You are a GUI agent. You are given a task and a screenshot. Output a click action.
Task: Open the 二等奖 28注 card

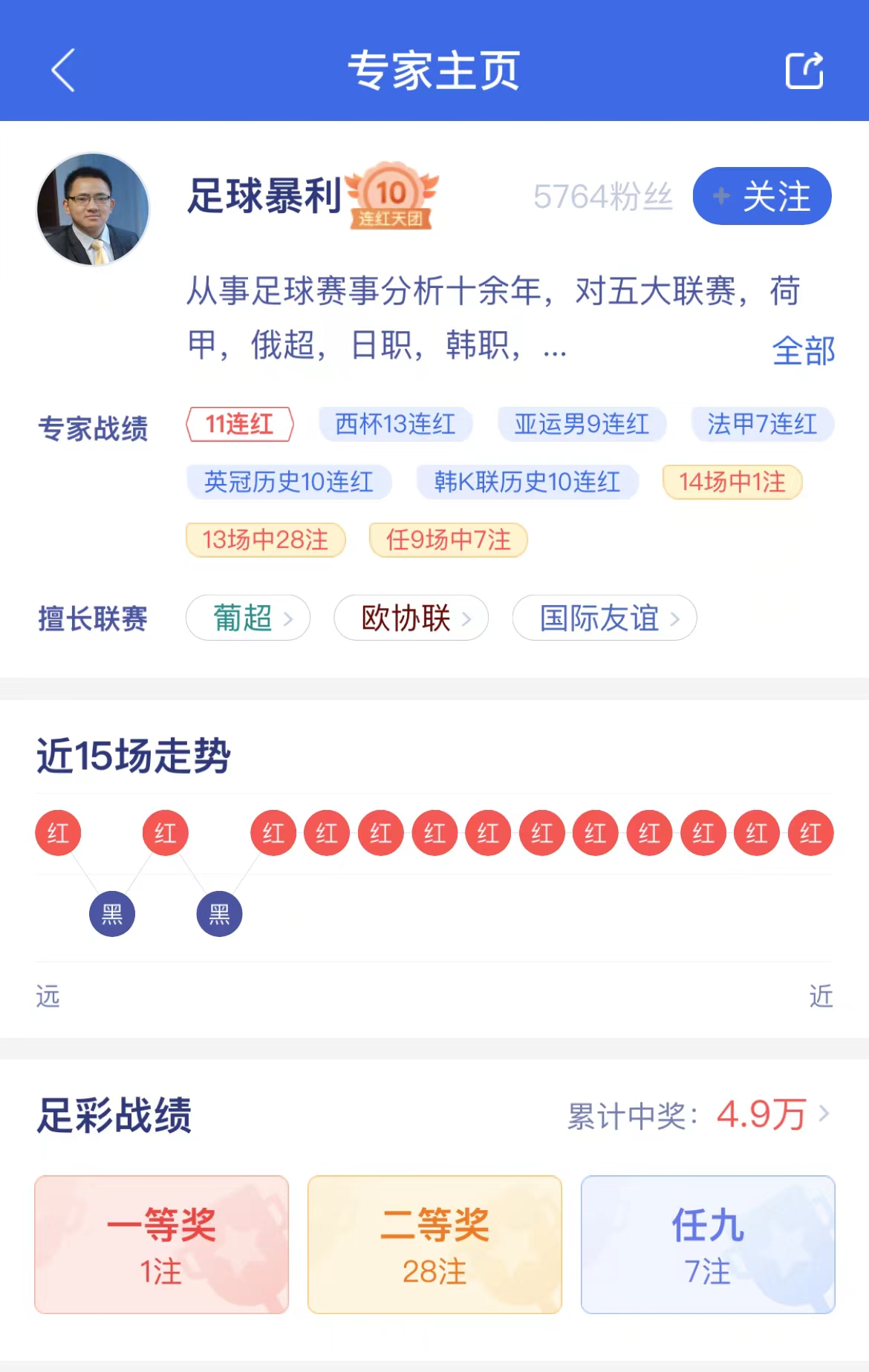click(434, 1244)
